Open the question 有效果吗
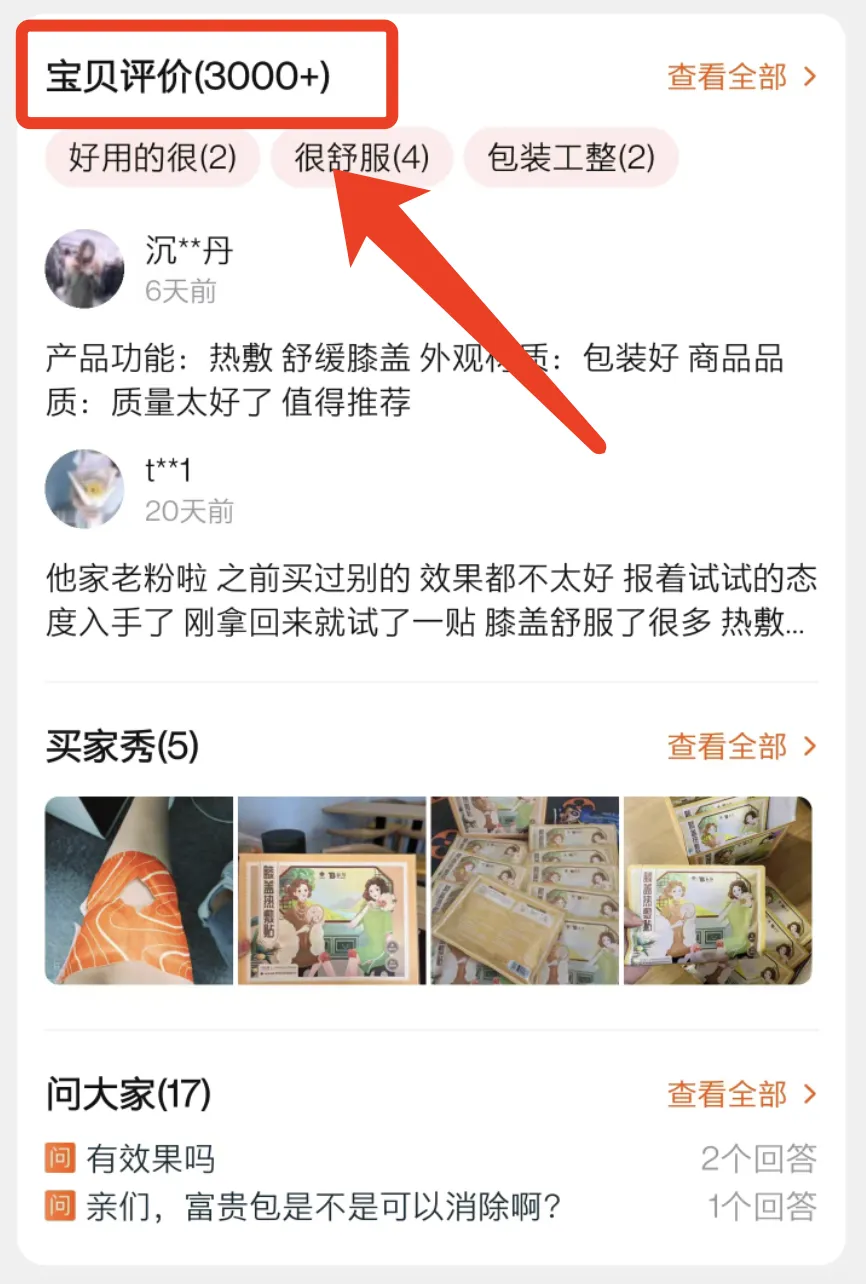 [150, 1159]
